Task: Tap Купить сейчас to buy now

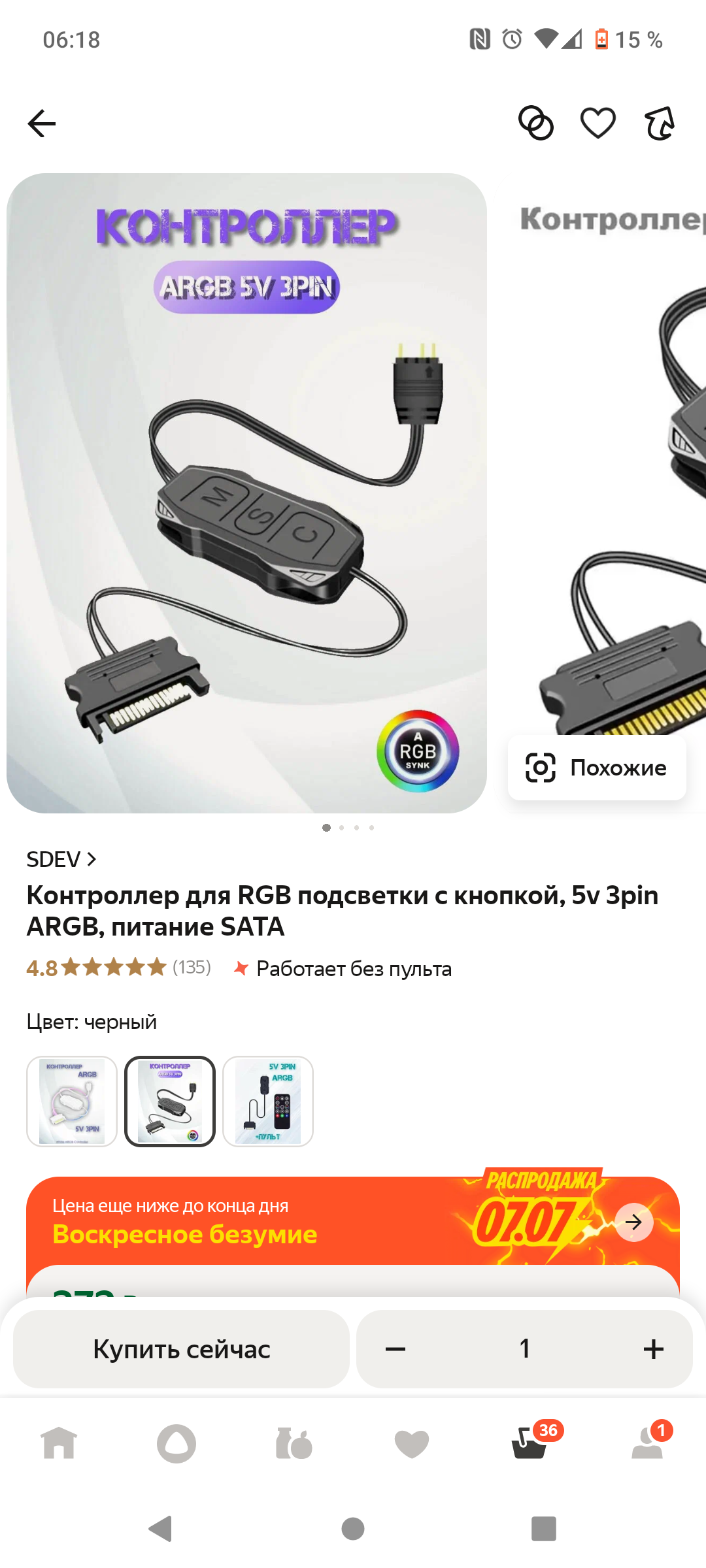Action: (181, 1349)
